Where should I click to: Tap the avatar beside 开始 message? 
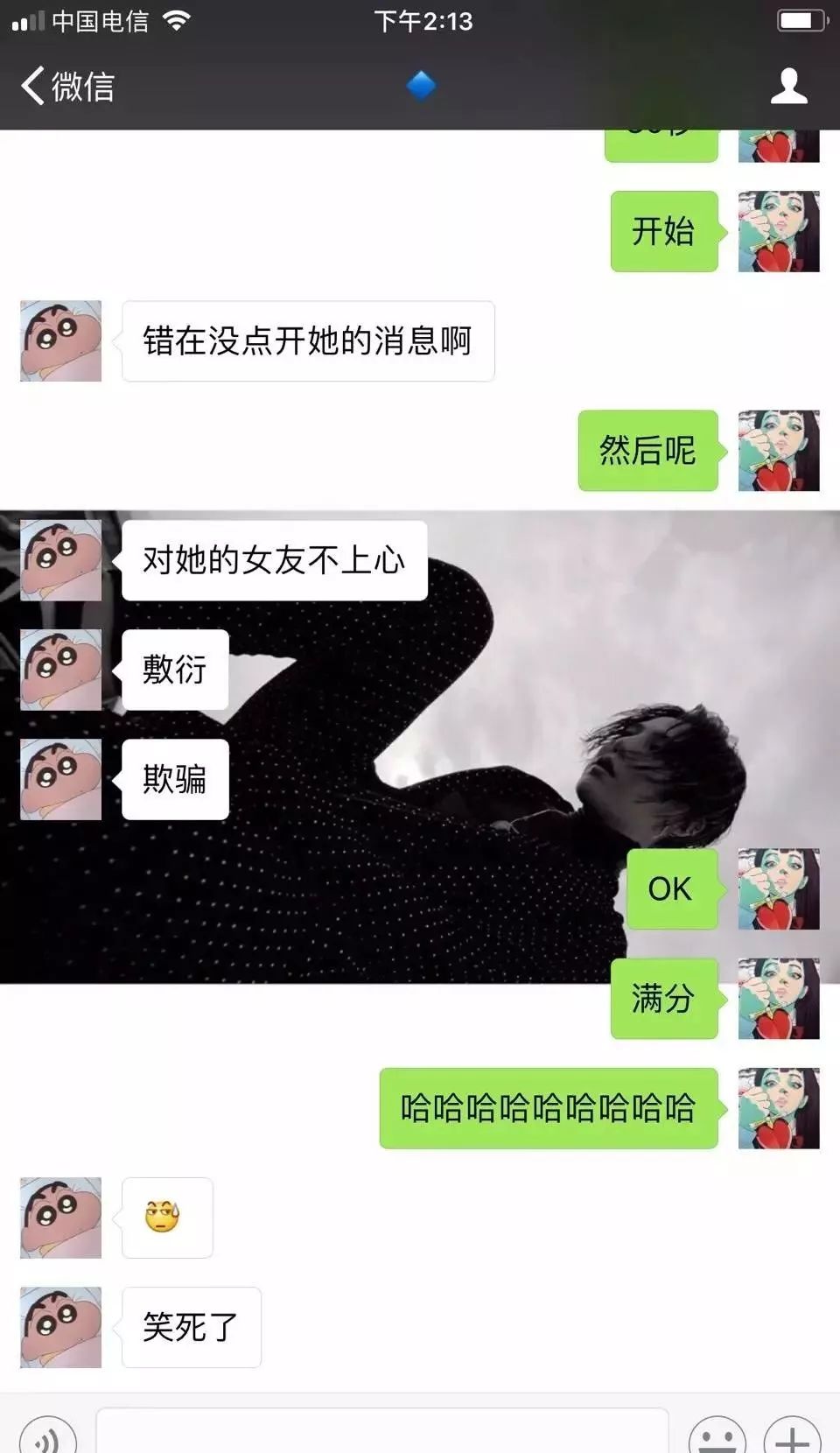(x=778, y=232)
